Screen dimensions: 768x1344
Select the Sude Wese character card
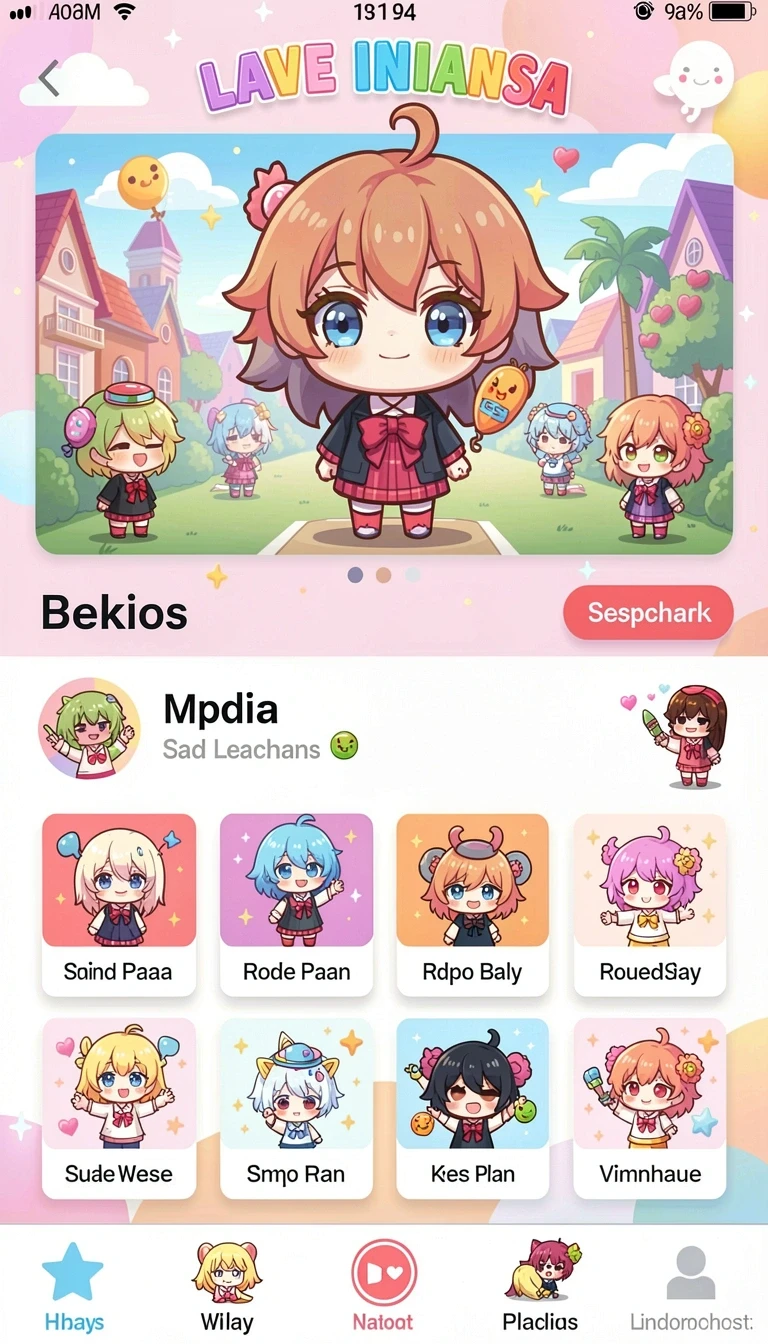[x=119, y=1108]
